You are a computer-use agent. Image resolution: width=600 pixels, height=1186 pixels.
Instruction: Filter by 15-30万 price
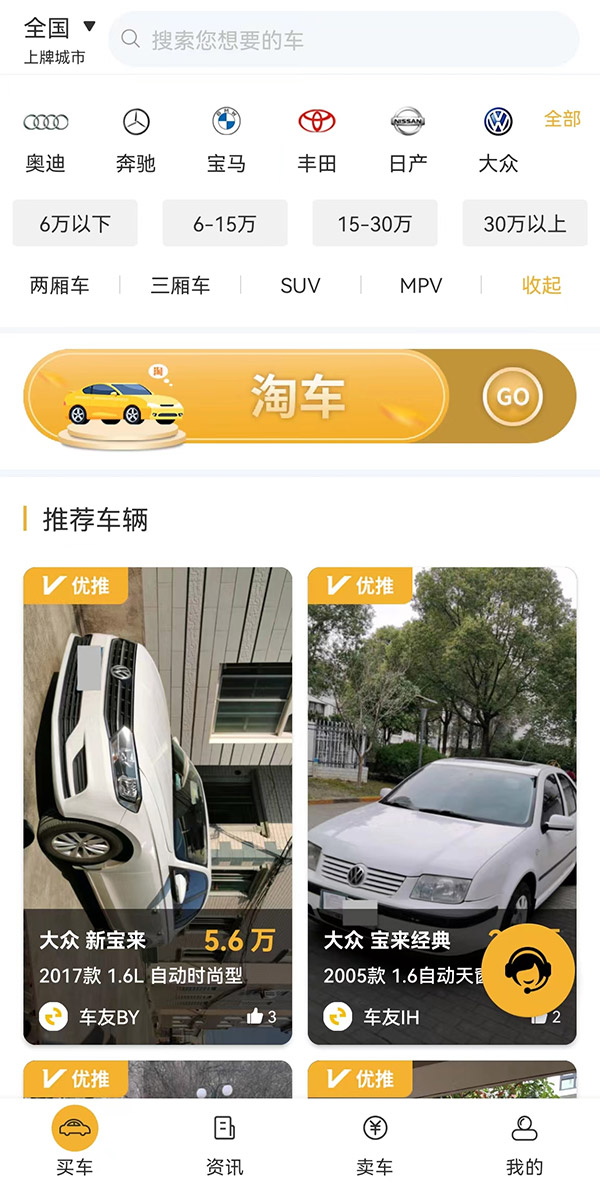[x=375, y=224]
